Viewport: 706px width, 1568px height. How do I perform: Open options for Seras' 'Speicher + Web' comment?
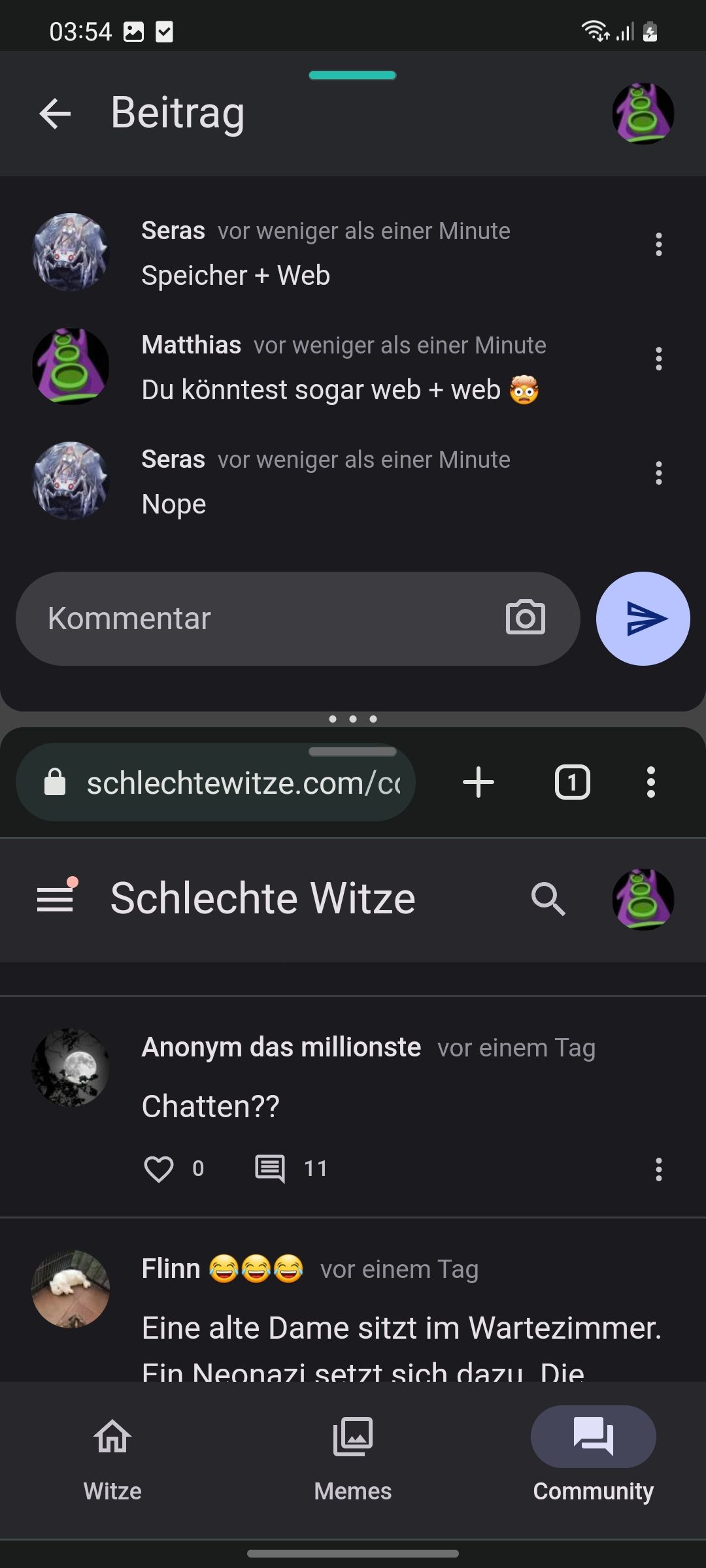point(658,244)
